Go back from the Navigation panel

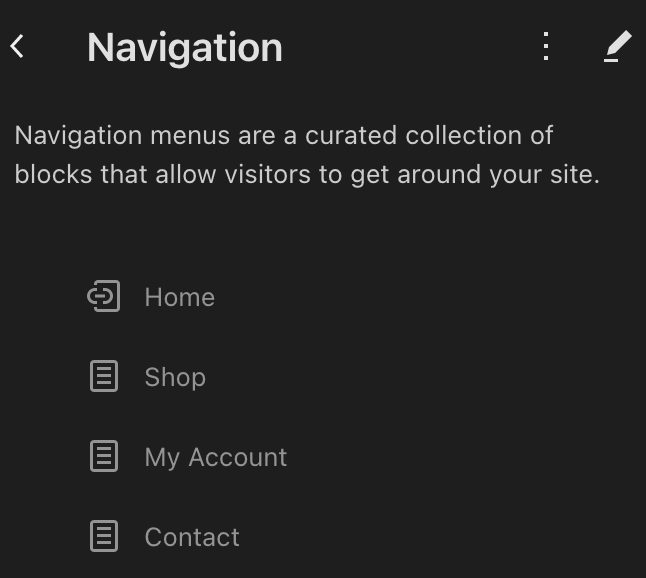[18, 46]
